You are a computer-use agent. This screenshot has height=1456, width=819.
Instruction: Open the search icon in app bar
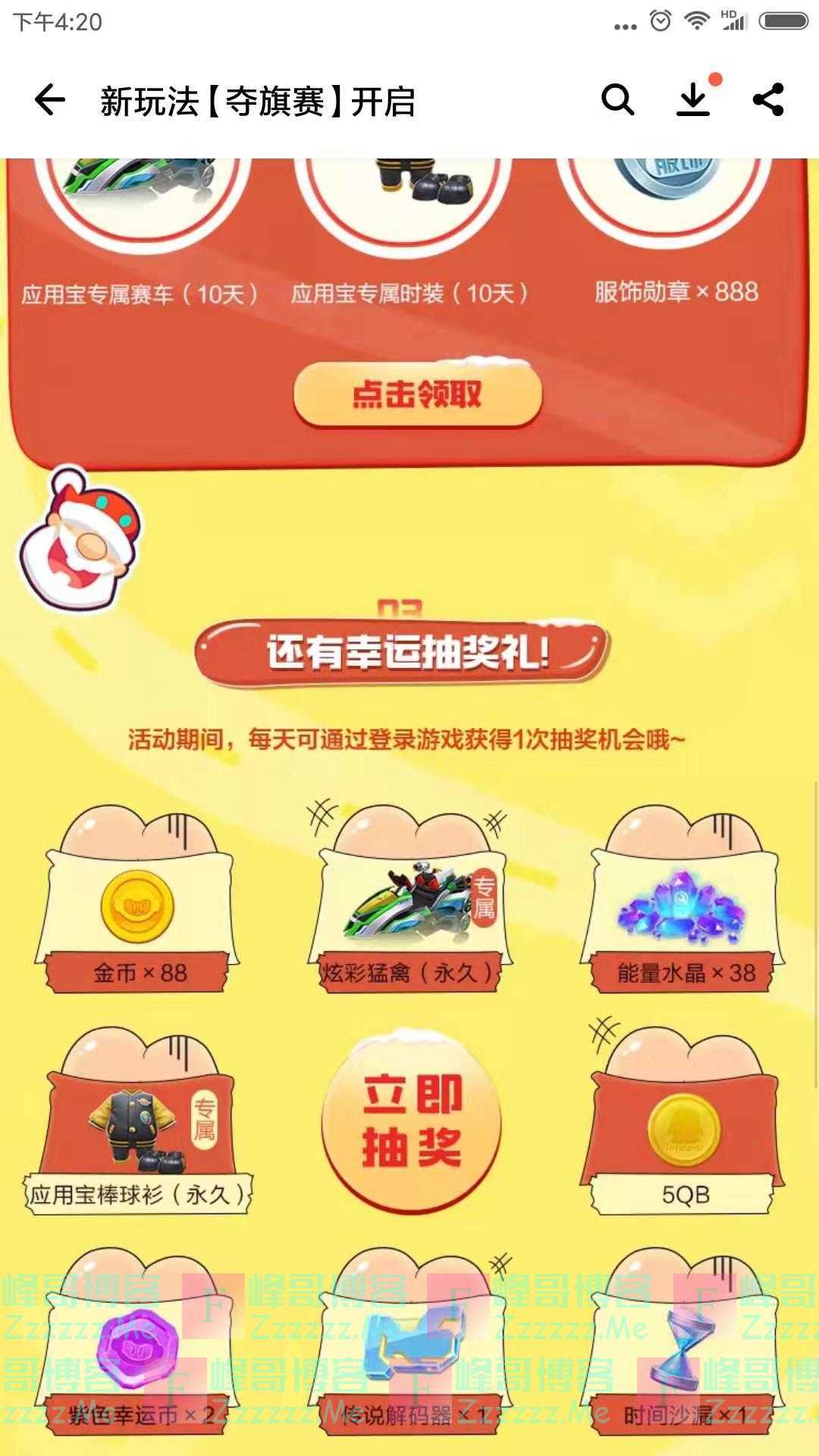(x=617, y=100)
